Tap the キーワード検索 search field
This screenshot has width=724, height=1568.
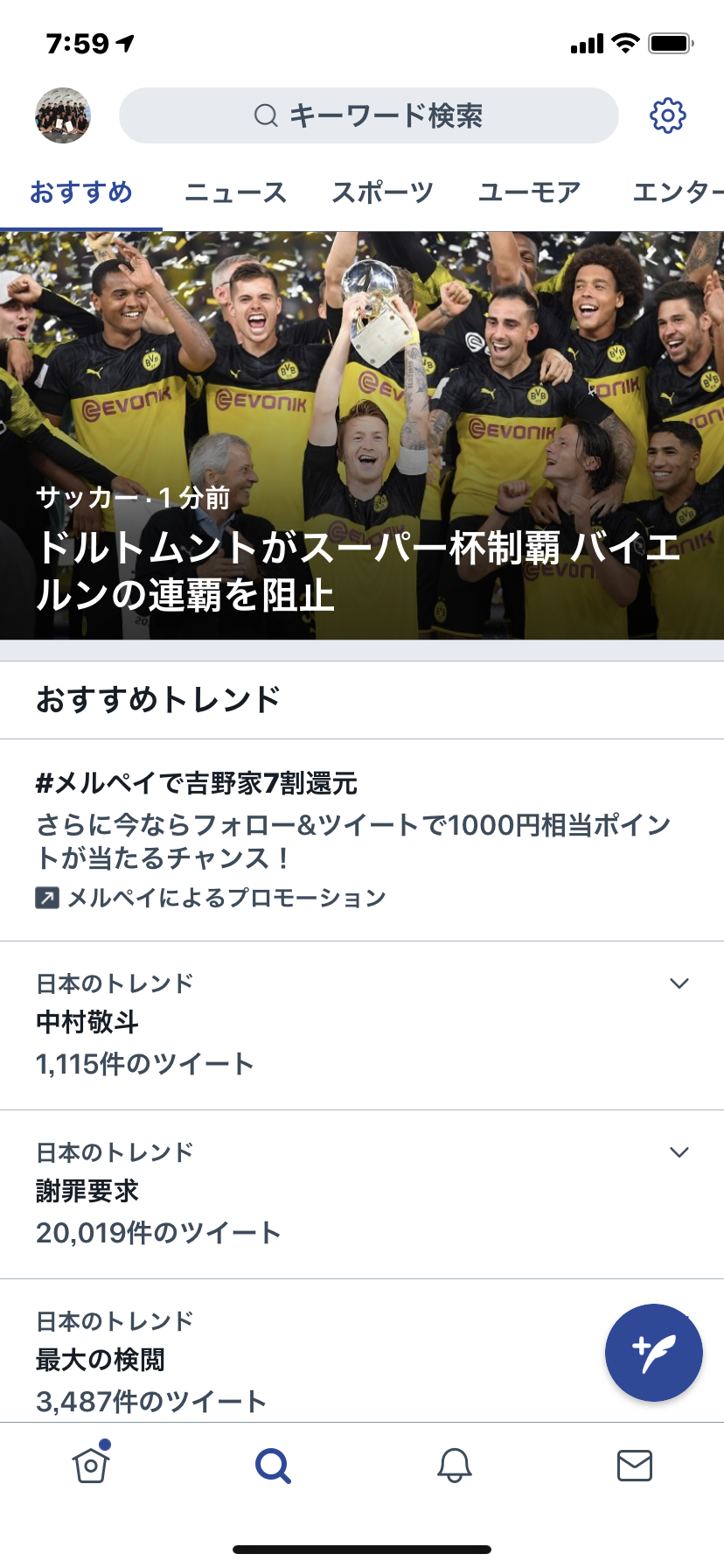(368, 115)
